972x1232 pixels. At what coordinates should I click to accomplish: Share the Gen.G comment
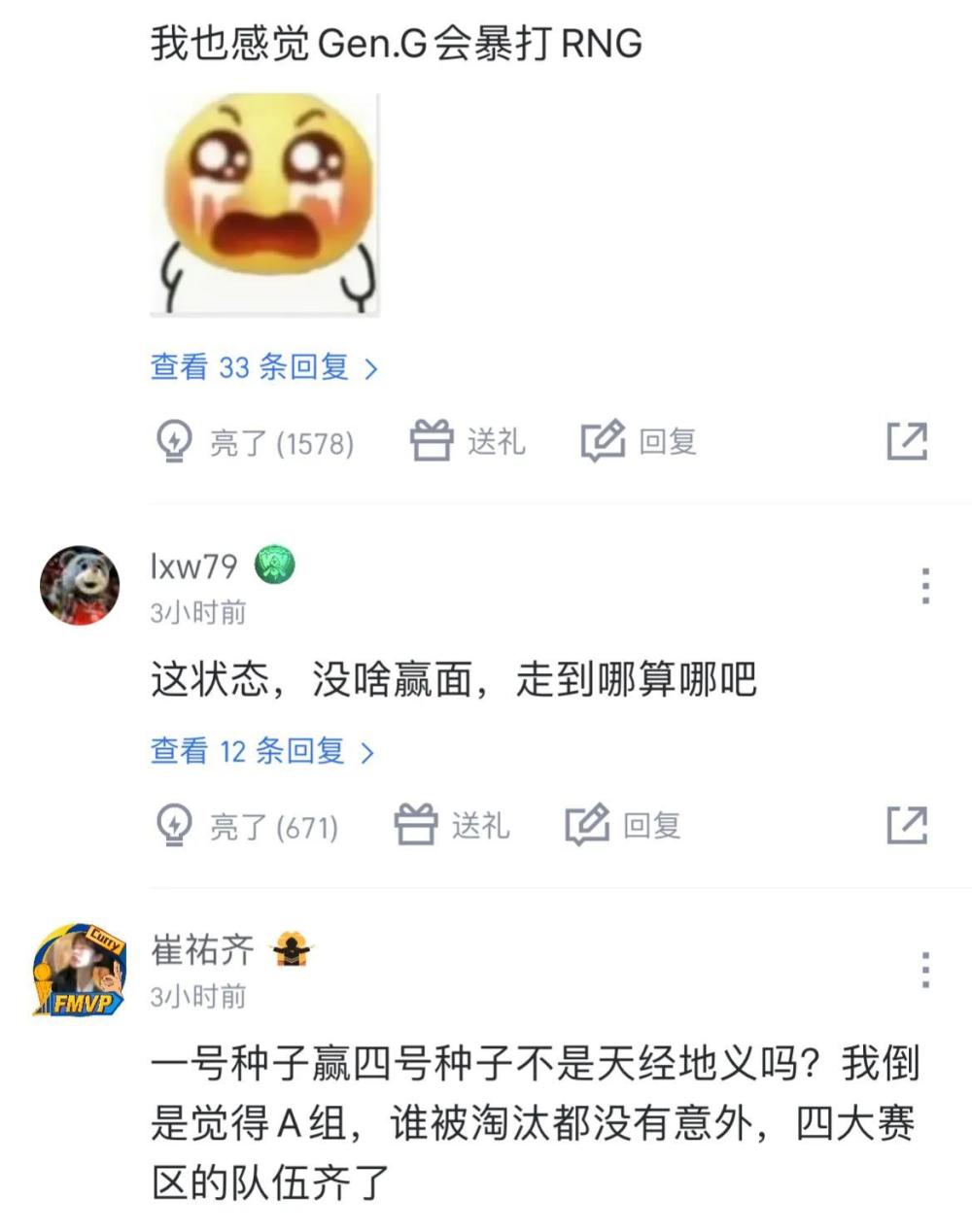(x=906, y=442)
